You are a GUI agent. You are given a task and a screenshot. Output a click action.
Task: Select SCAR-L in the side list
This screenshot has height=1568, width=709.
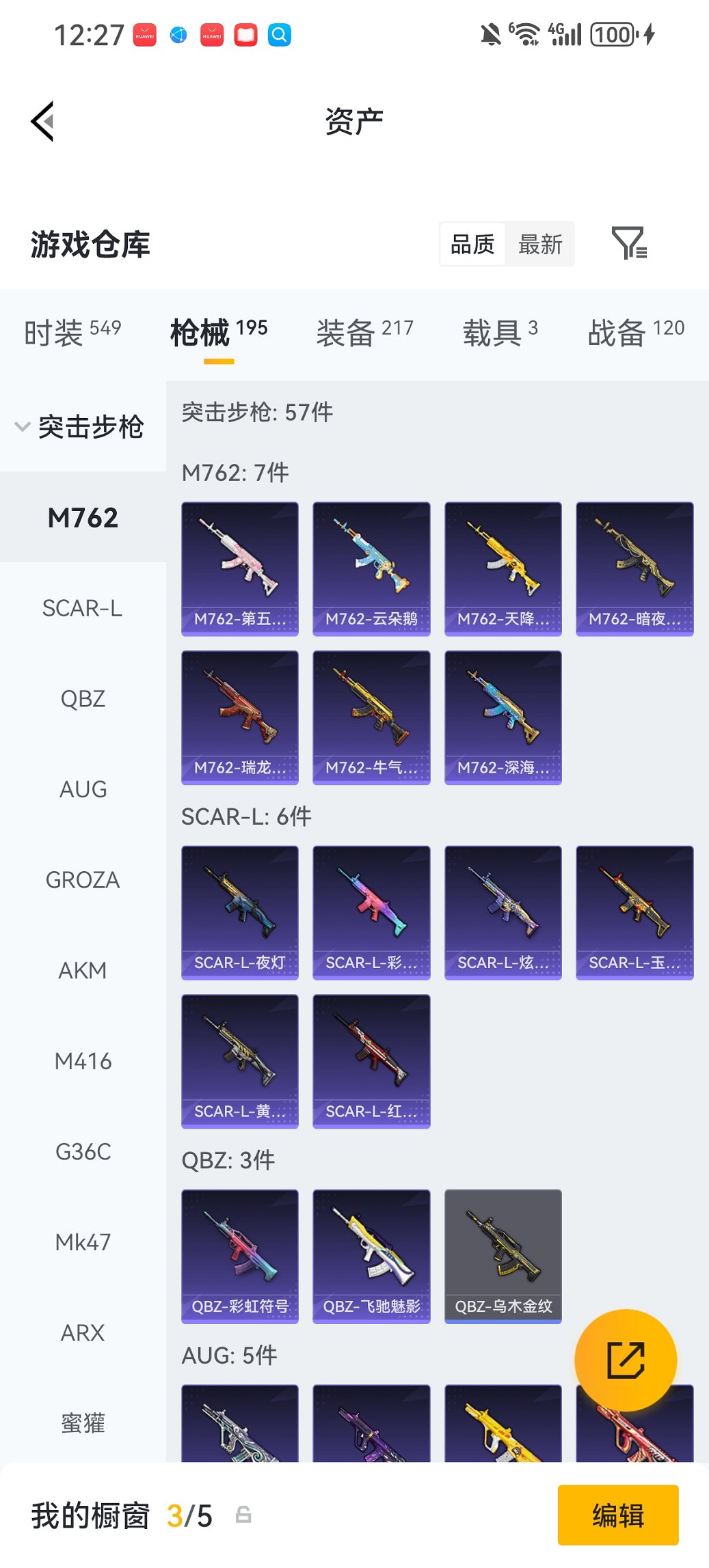tap(83, 608)
